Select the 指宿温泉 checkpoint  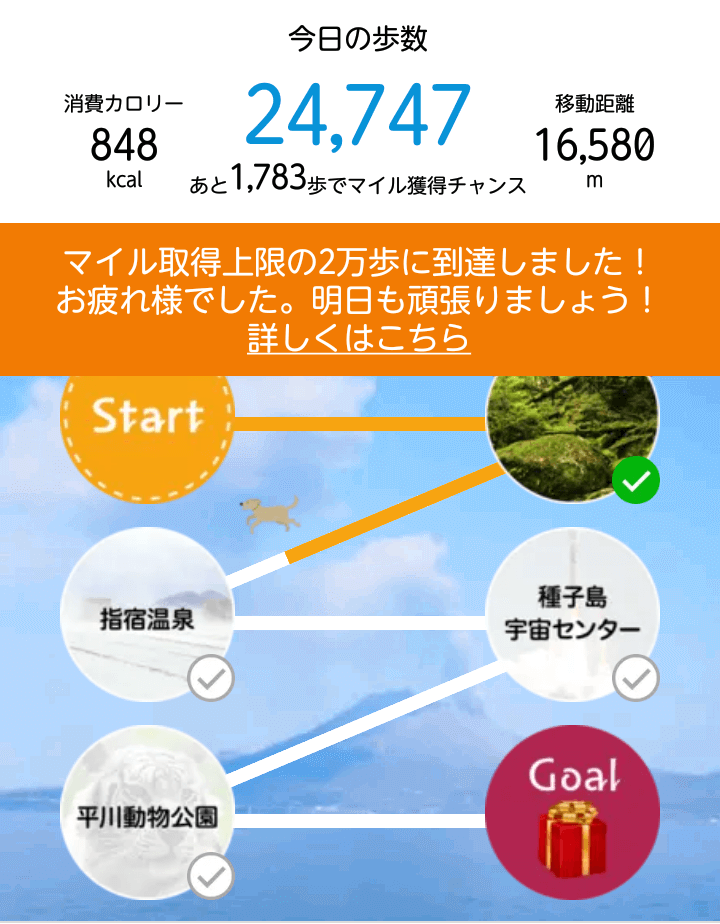147,615
